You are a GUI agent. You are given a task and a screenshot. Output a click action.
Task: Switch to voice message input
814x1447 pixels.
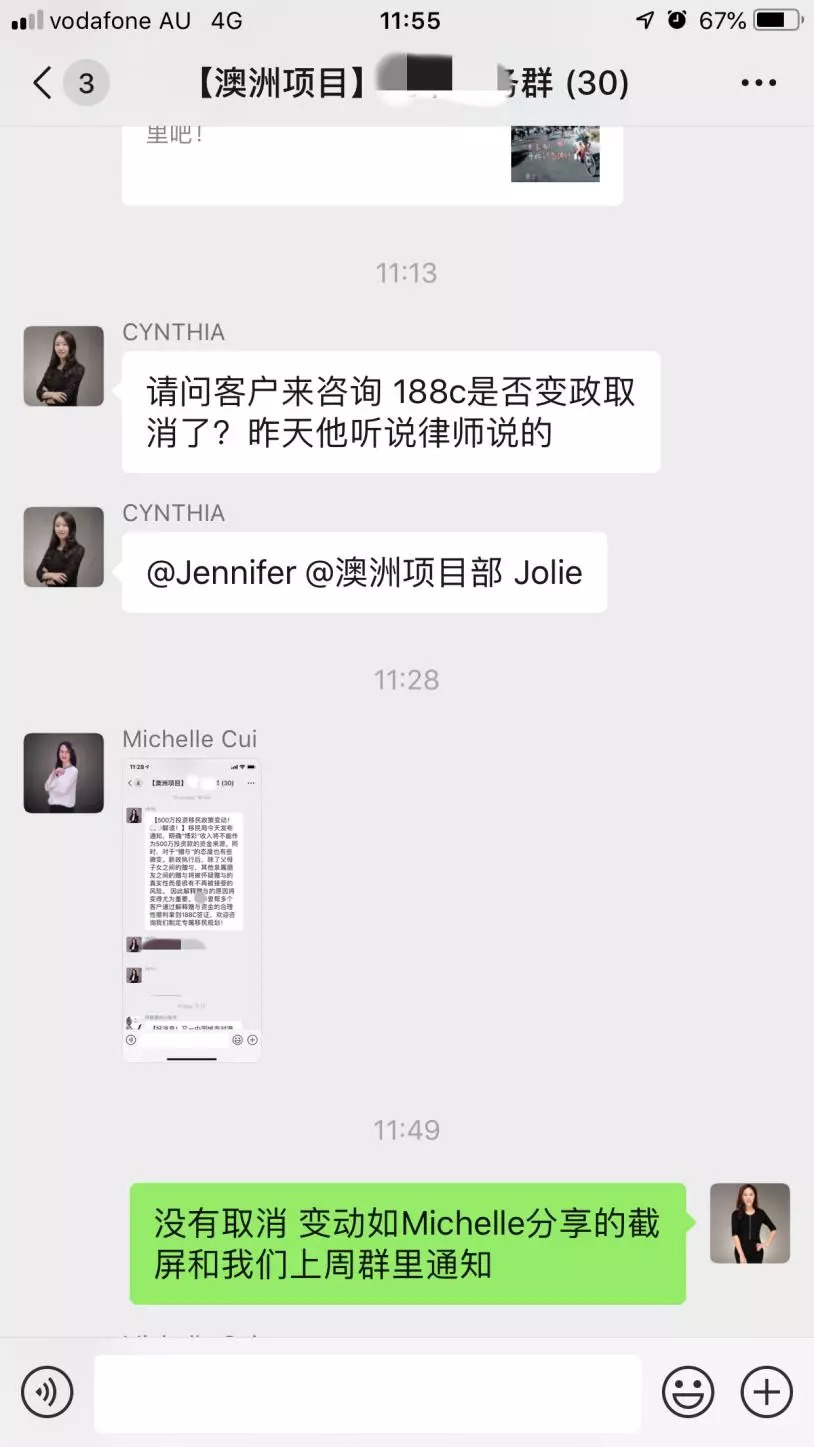(47, 1391)
